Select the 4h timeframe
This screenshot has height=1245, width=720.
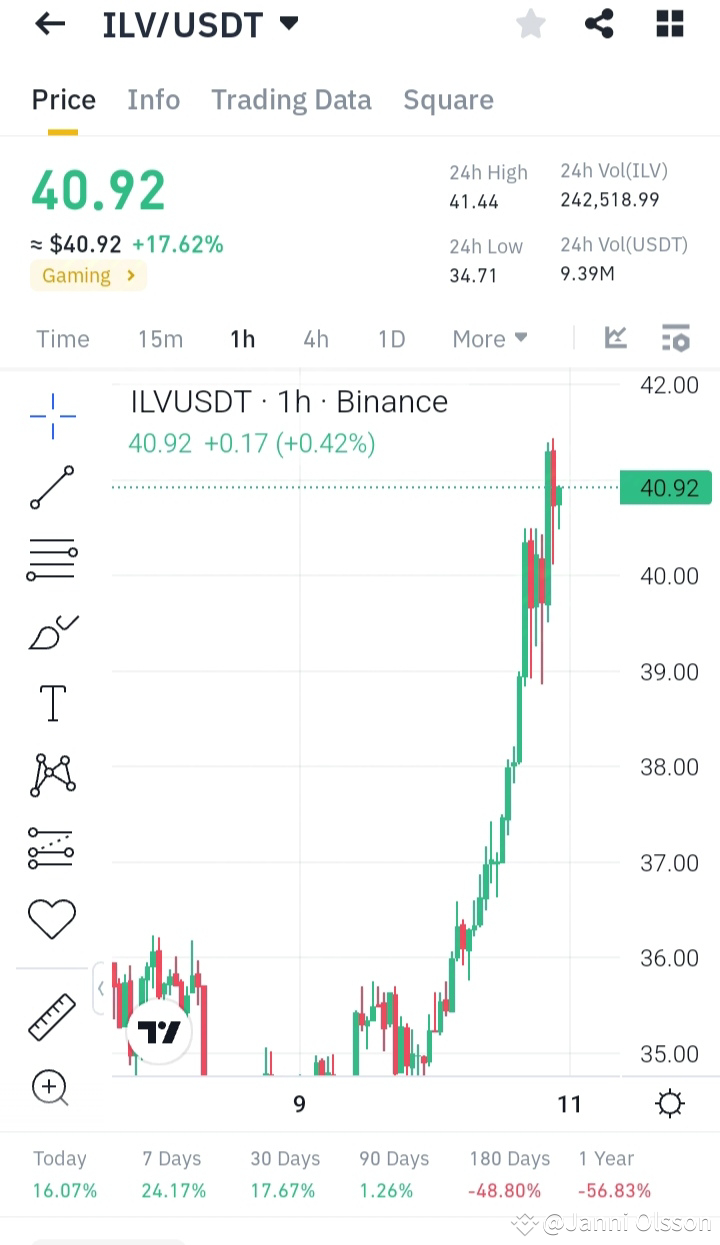(x=316, y=338)
